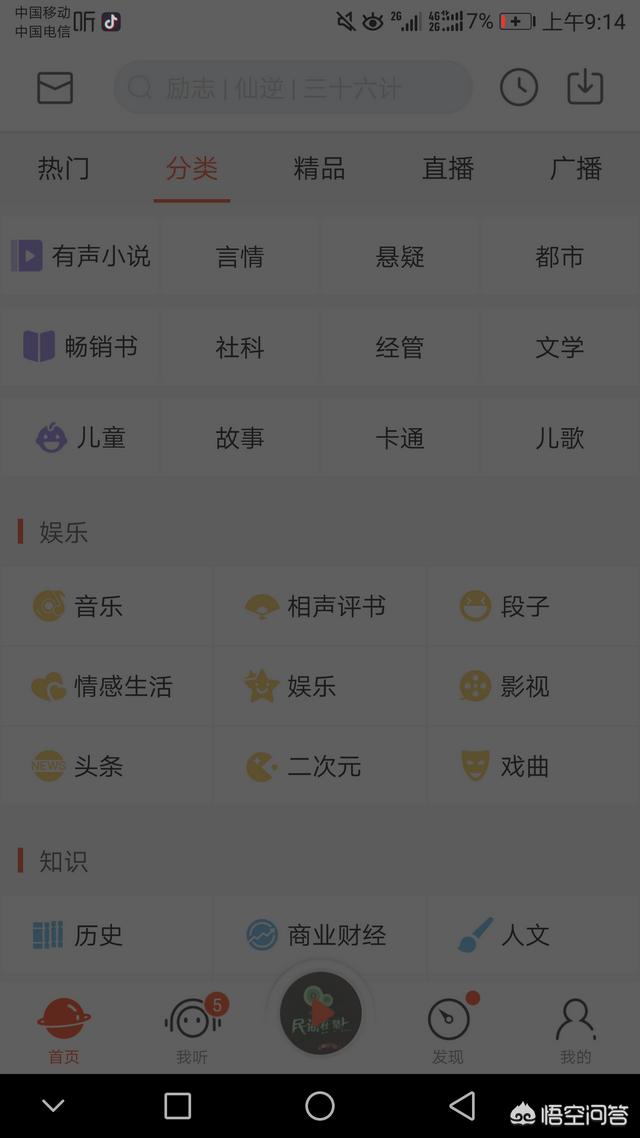Open the downloads icon
The width and height of the screenshot is (640, 1138).
click(x=585, y=87)
